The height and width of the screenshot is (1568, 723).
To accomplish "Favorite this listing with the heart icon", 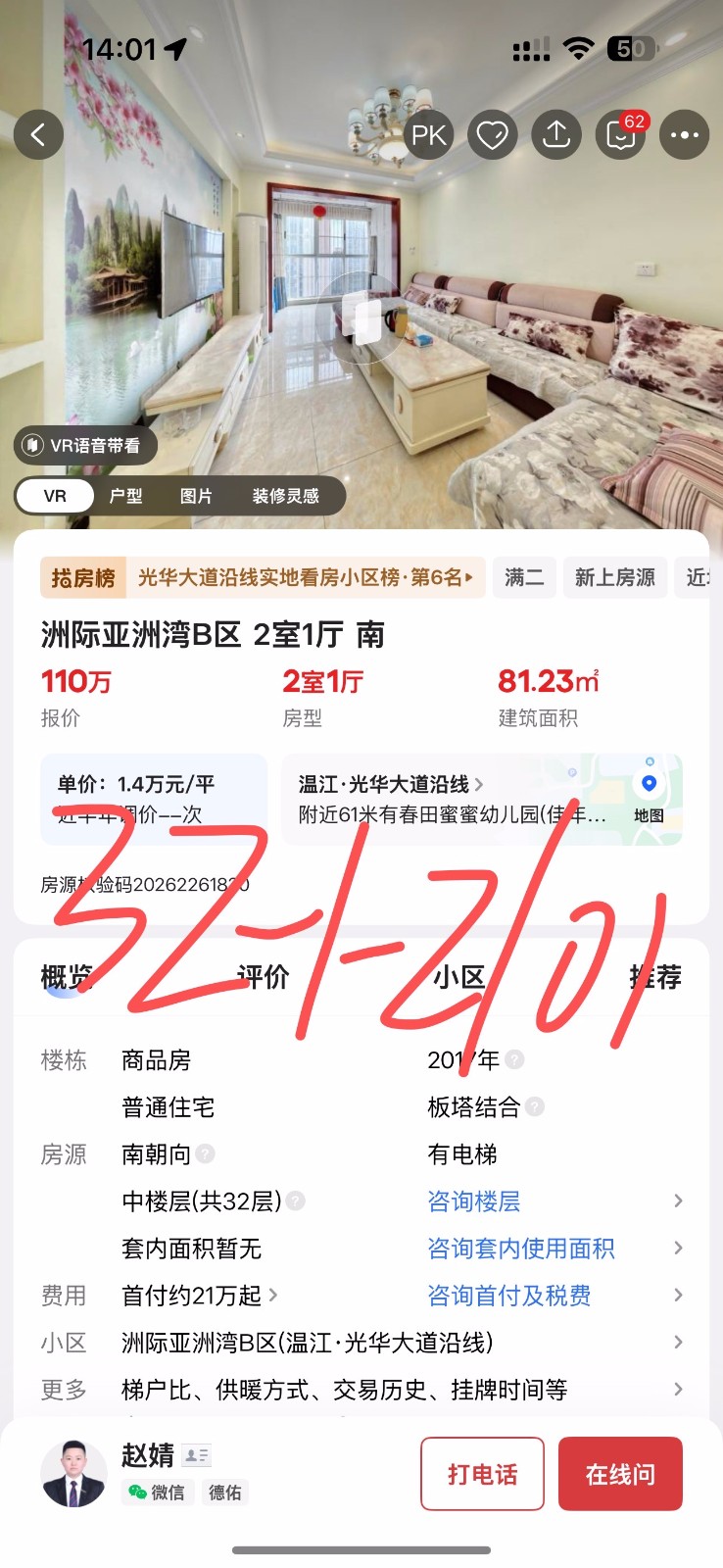I will (492, 135).
